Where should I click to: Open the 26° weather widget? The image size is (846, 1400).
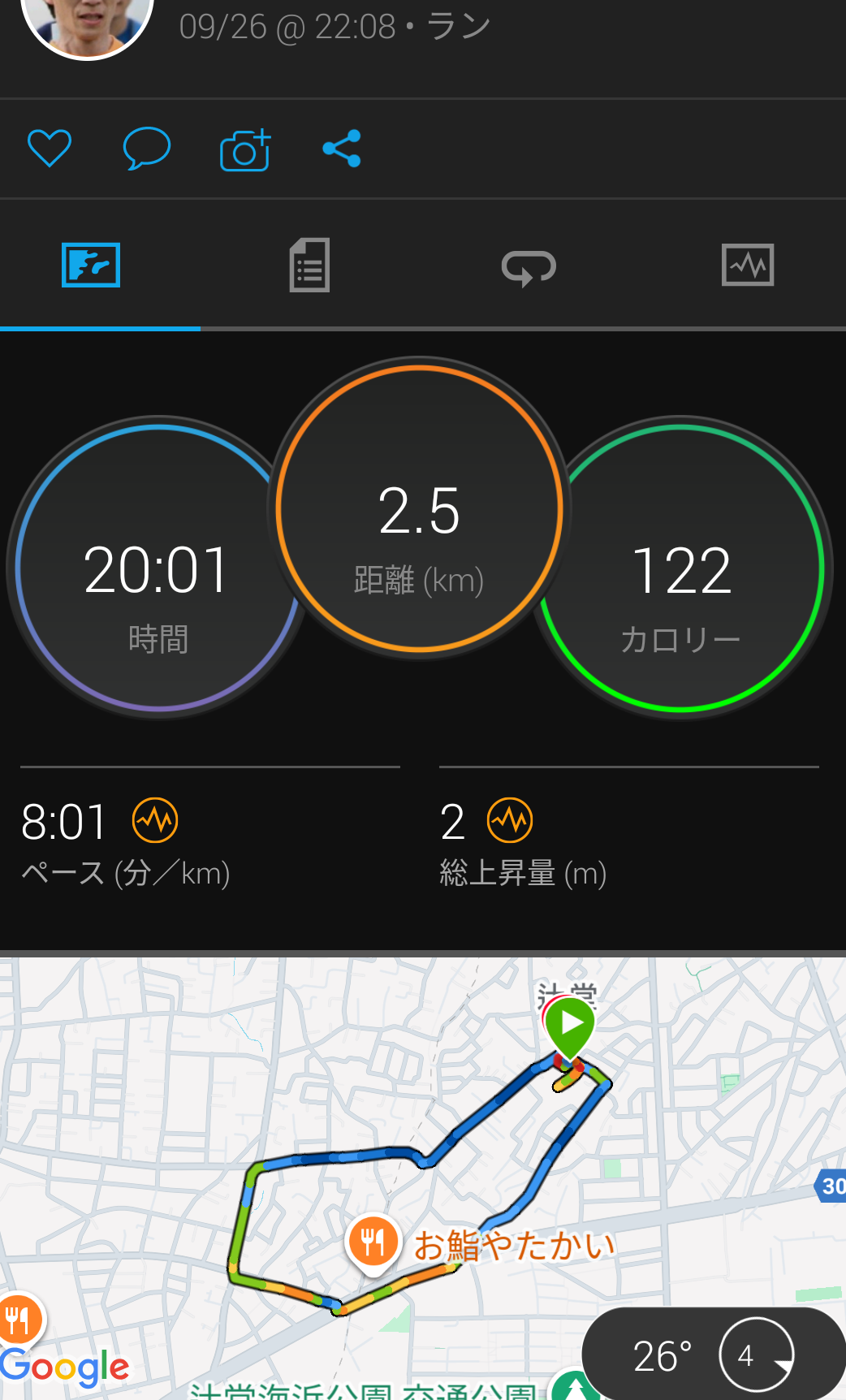(x=713, y=1355)
